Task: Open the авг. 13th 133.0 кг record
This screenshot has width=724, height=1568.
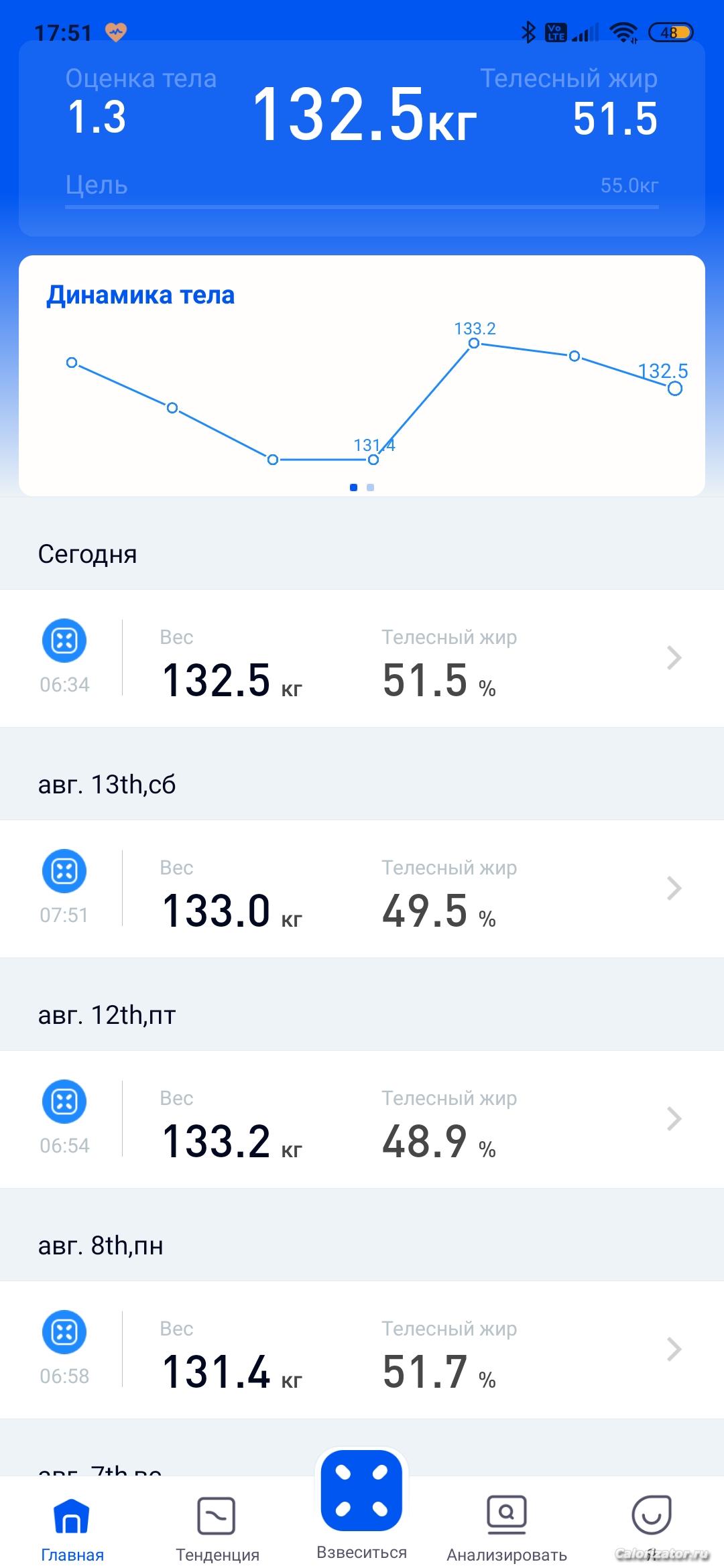Action: (362, 889)
